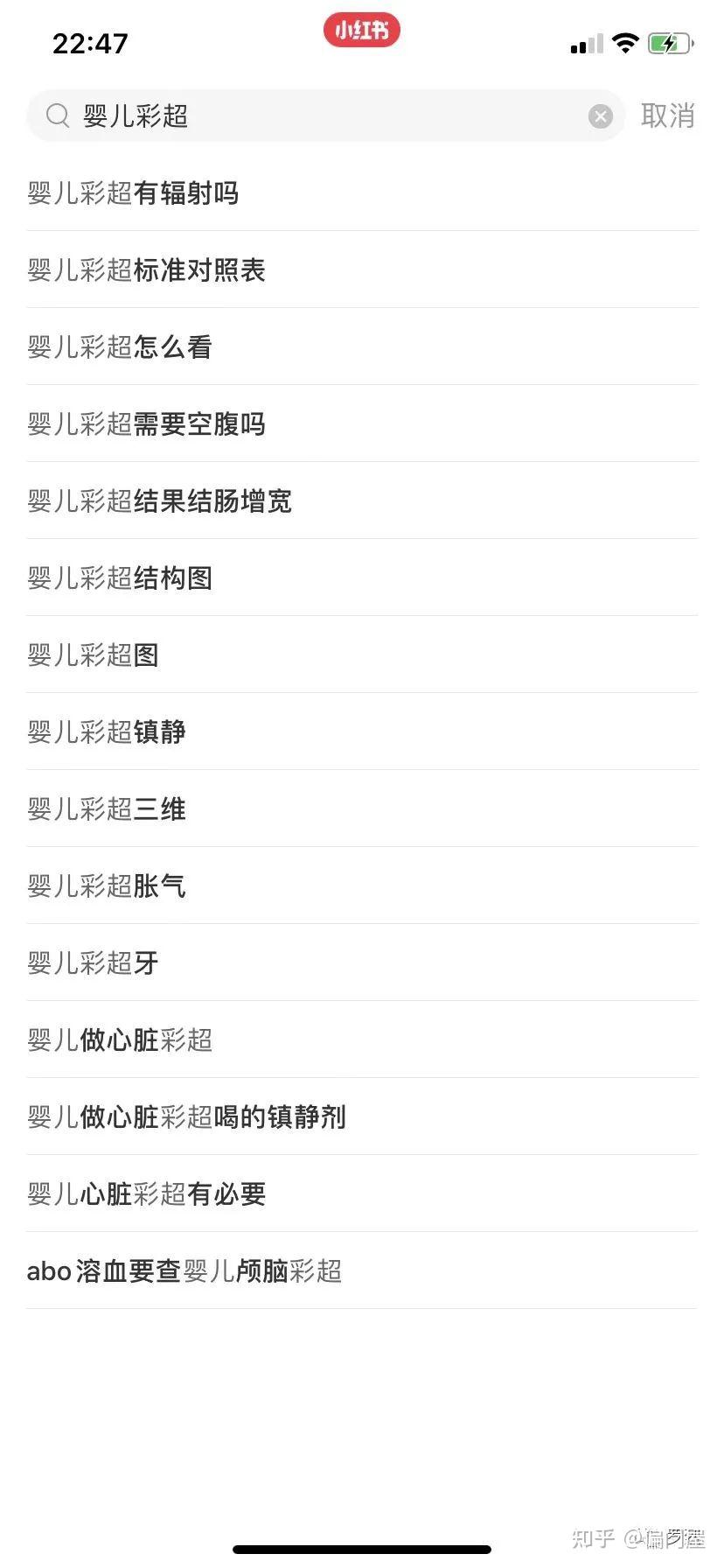Clear the search text with the X icon

point(600,115)
